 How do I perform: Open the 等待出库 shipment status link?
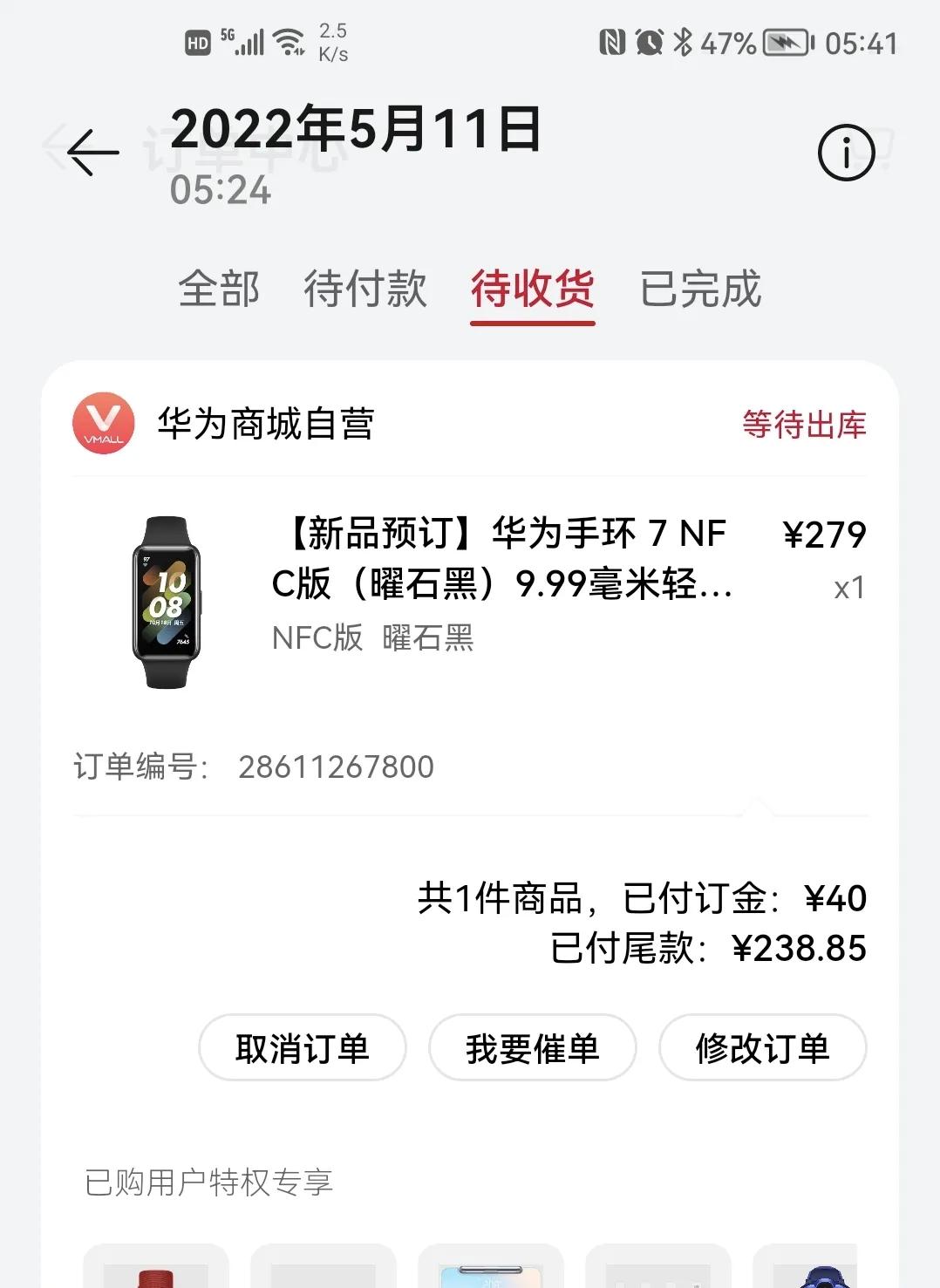pos(804,425)
